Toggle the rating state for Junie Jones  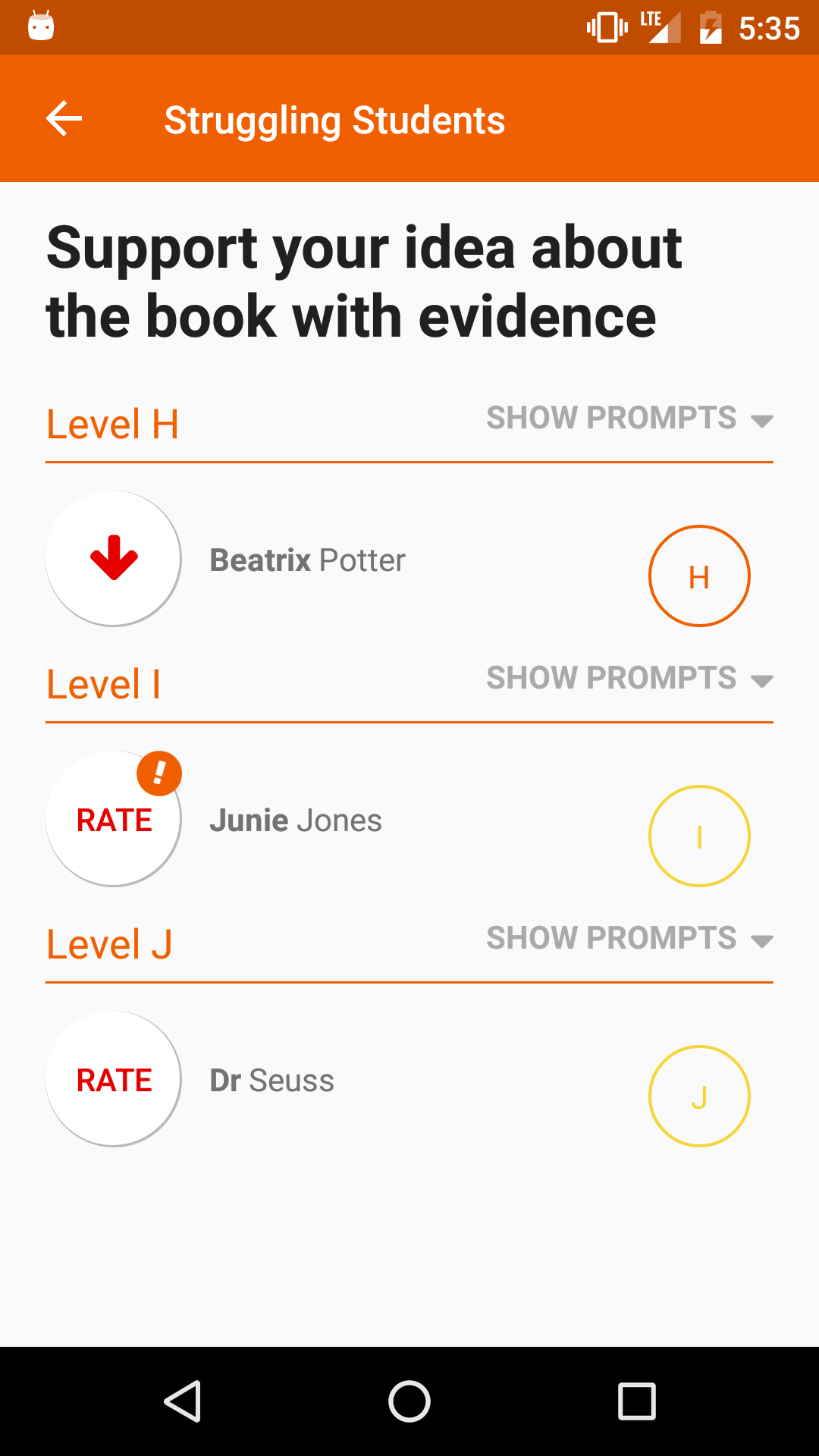tap(112, 819)
